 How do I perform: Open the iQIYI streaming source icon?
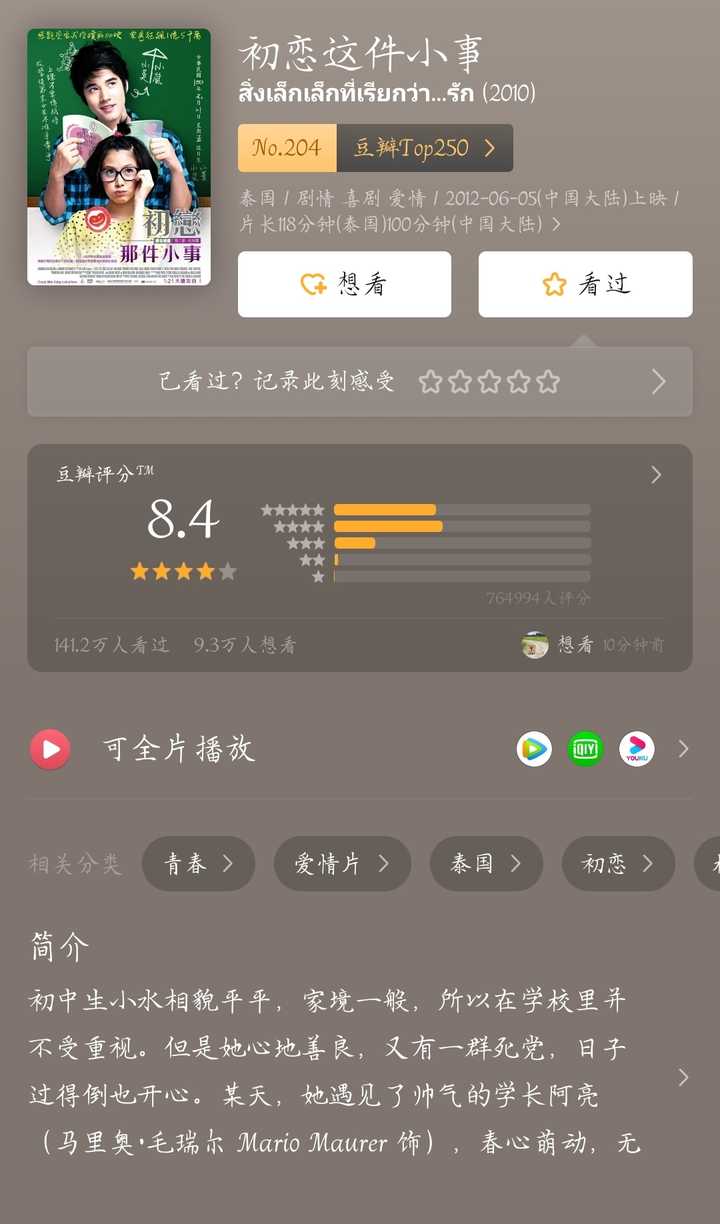585,749
